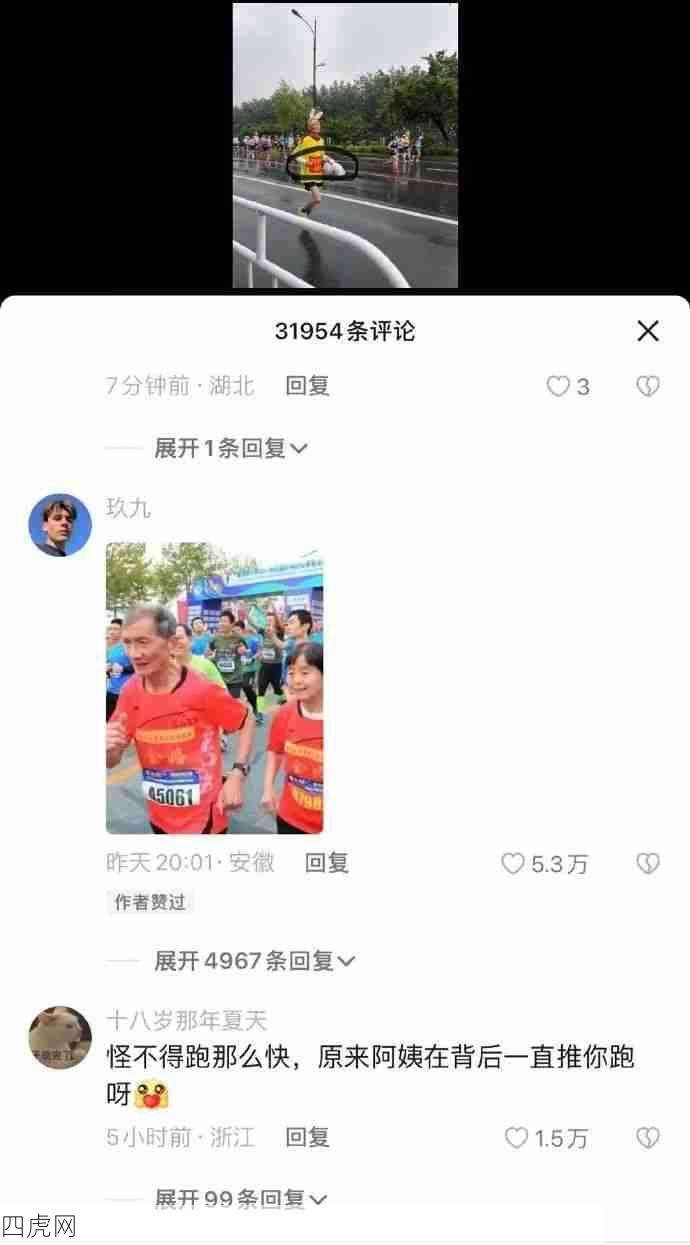Like 玖九's comment with 5.3万 likes
The image size is (690, 1245).
pyautogui.click(x=513, y=864)
